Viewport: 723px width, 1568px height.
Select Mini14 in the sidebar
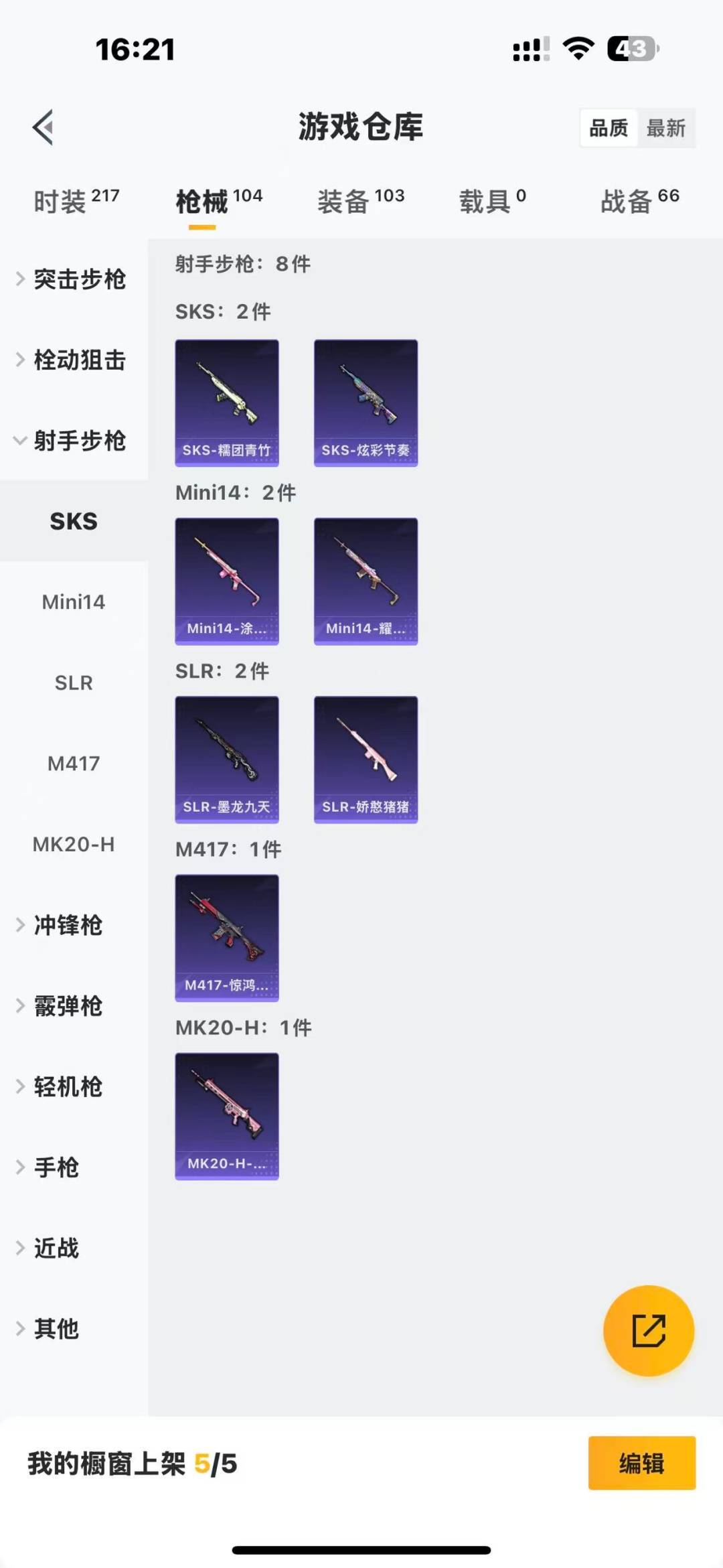click(74, 601)
